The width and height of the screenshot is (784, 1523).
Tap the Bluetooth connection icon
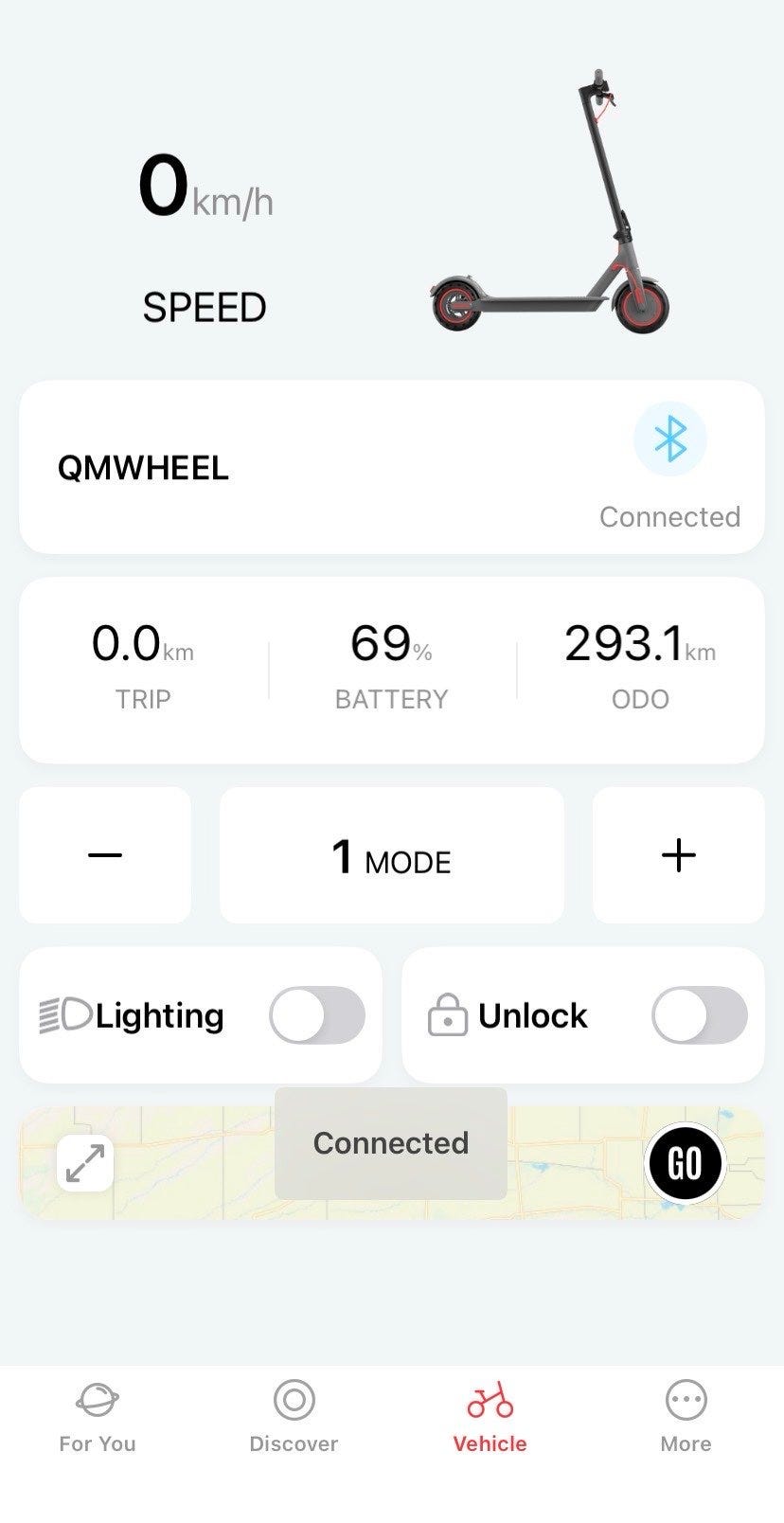coord(669,439)
